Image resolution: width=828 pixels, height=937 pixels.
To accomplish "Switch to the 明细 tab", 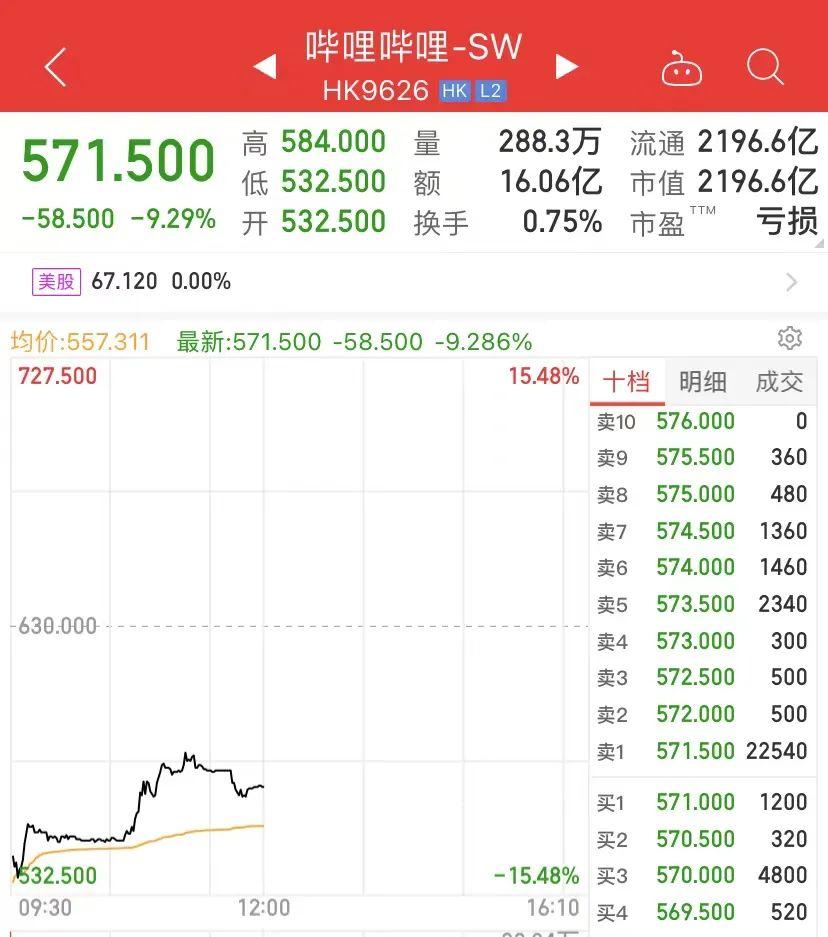I will pos(703,381).
